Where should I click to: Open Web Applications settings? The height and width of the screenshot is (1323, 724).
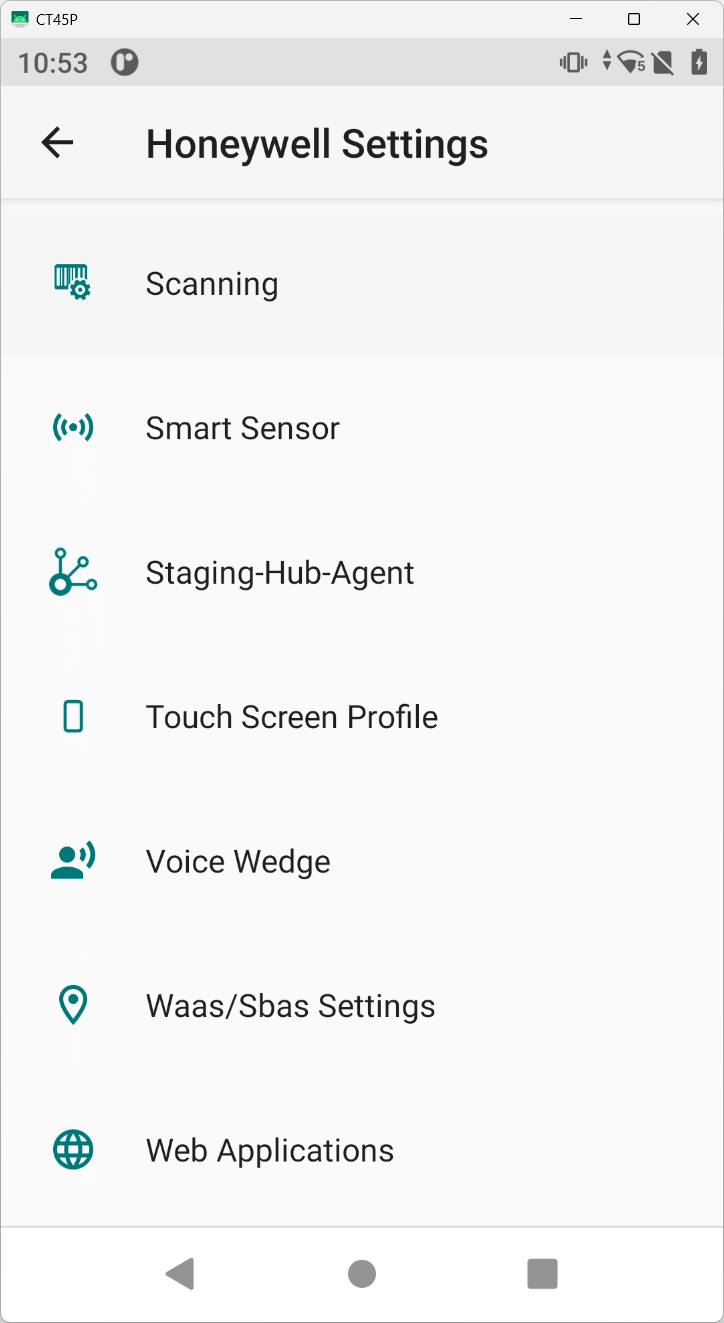[269, 1149]
